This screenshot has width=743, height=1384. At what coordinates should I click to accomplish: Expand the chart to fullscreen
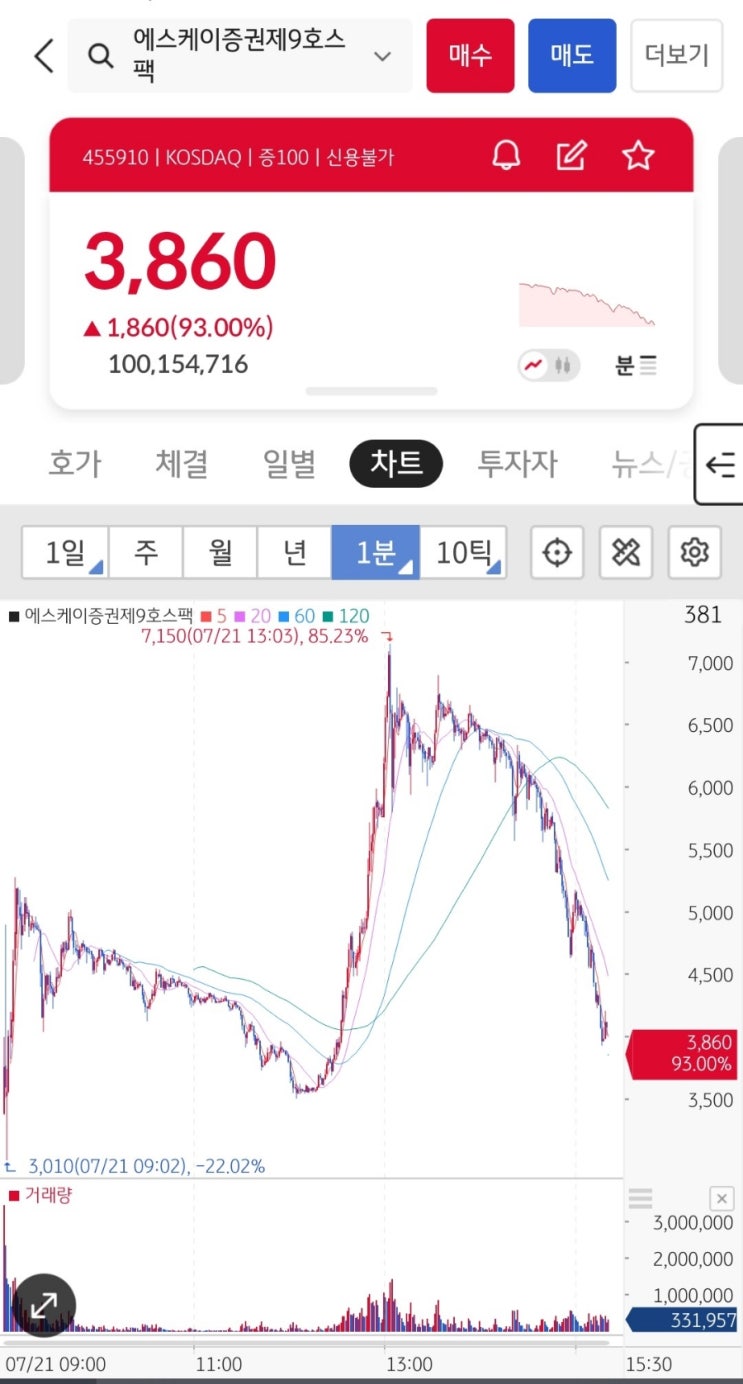tap(45, 1305)
